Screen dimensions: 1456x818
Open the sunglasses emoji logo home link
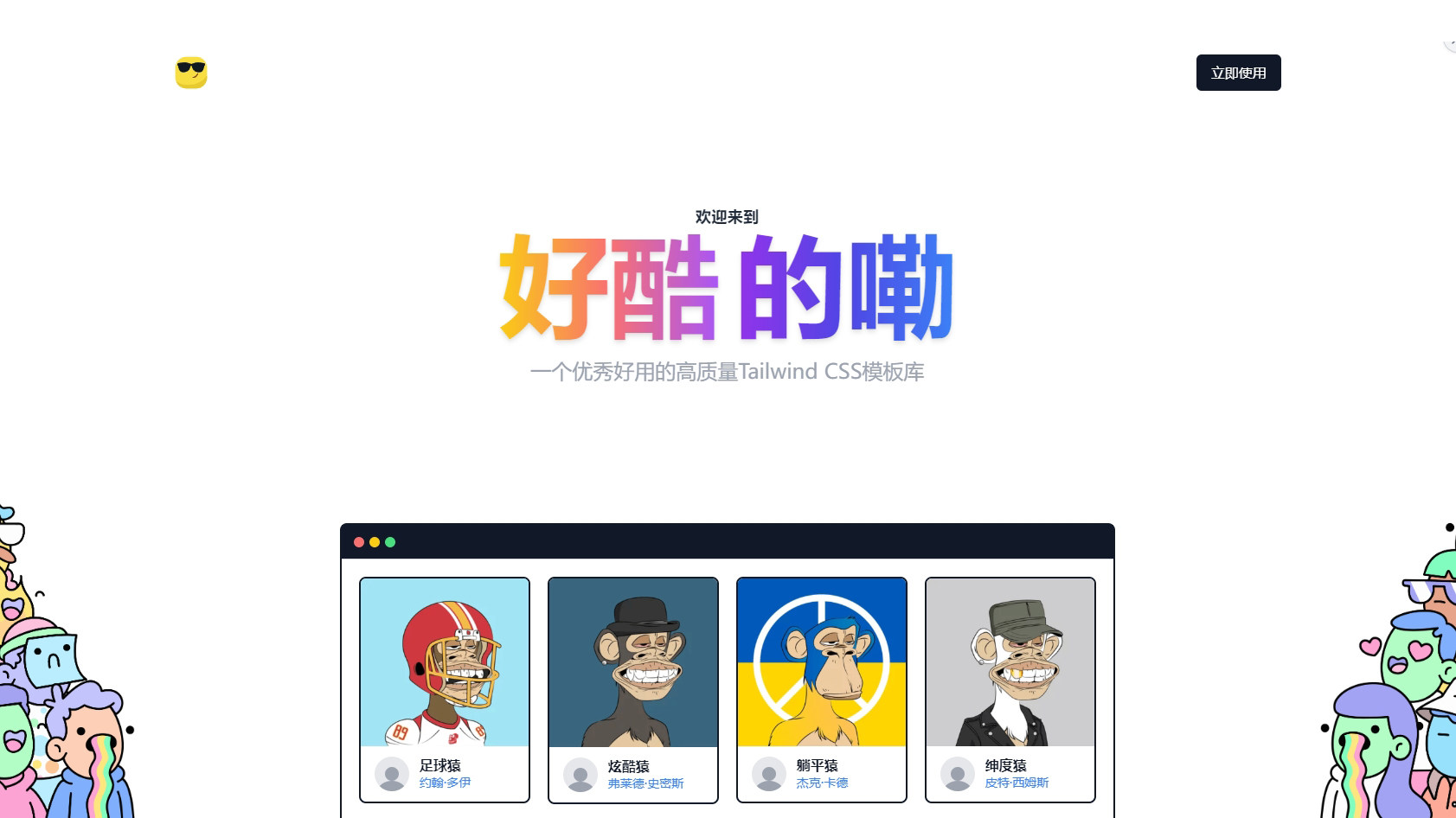(x=191, y=73)
